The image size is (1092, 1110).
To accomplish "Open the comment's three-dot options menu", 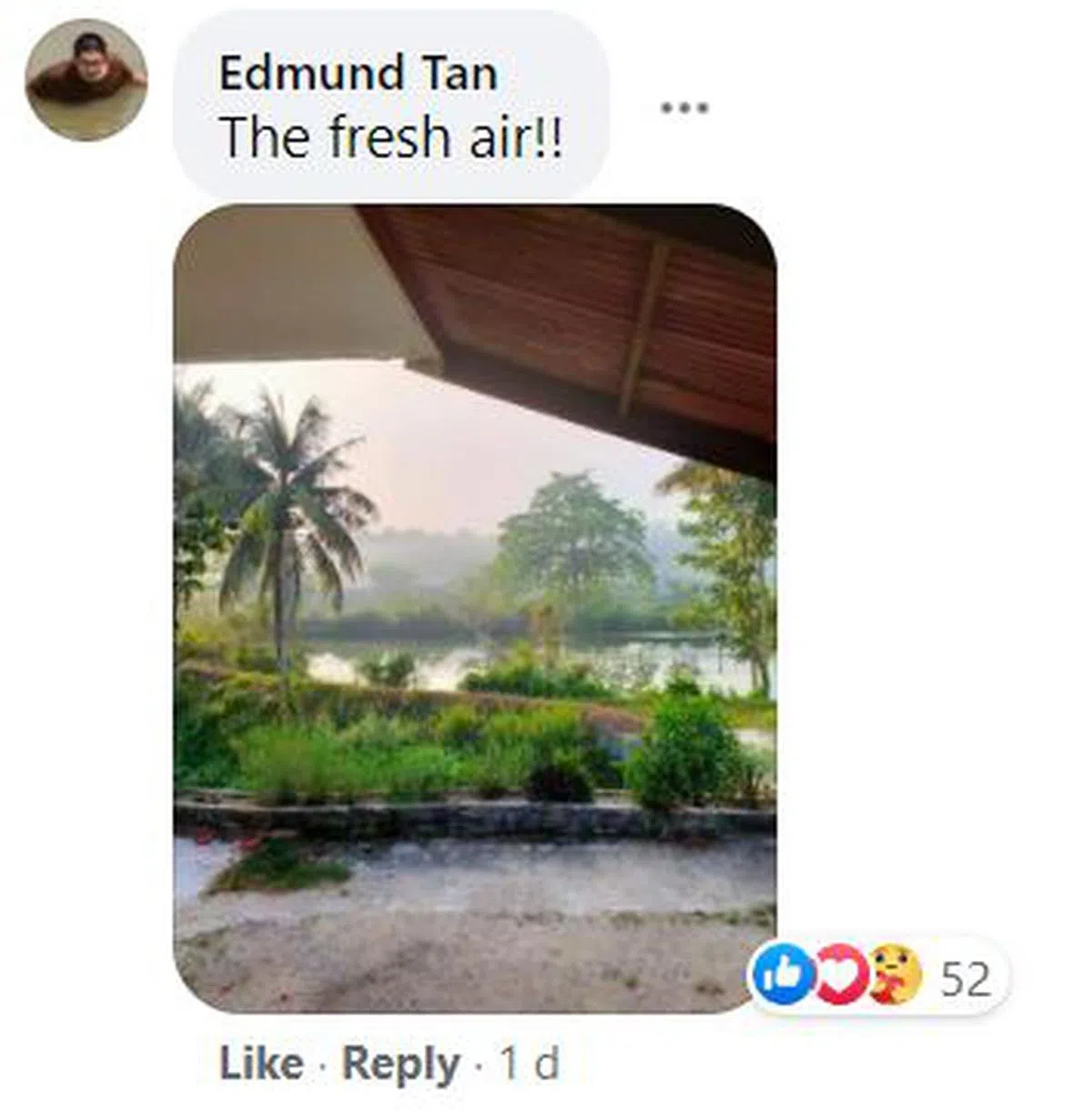I will [x=683, y=108].
